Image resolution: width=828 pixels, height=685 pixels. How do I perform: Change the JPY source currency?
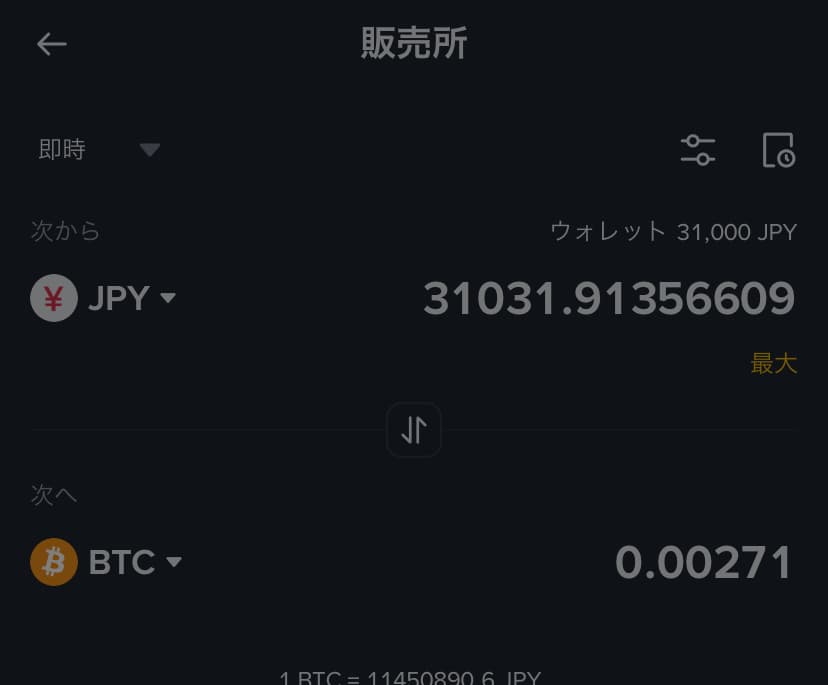pos(104,298)
